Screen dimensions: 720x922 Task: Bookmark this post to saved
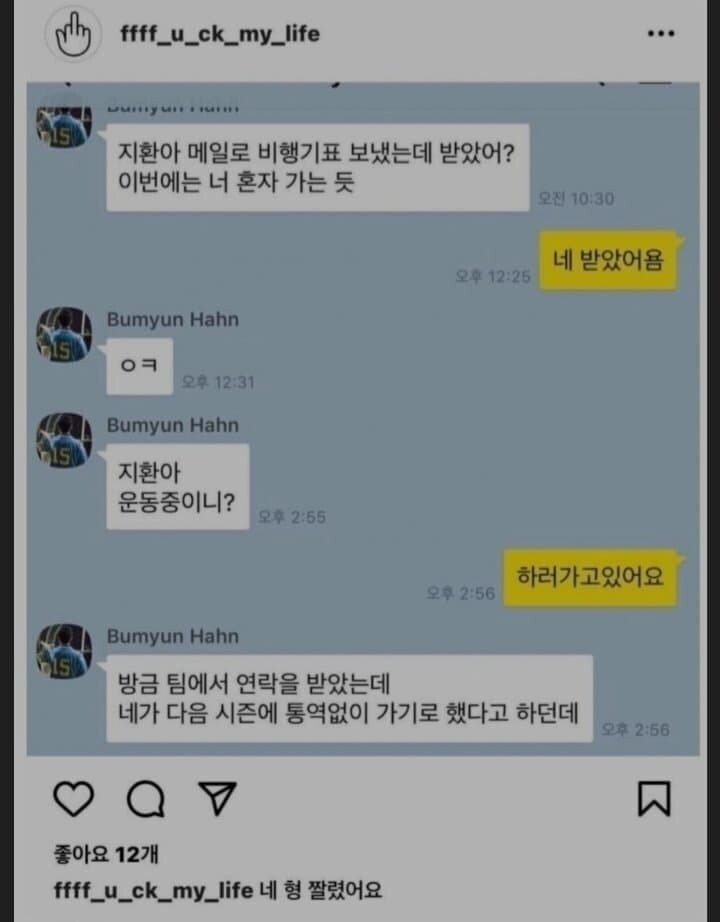tap(654, 799)
